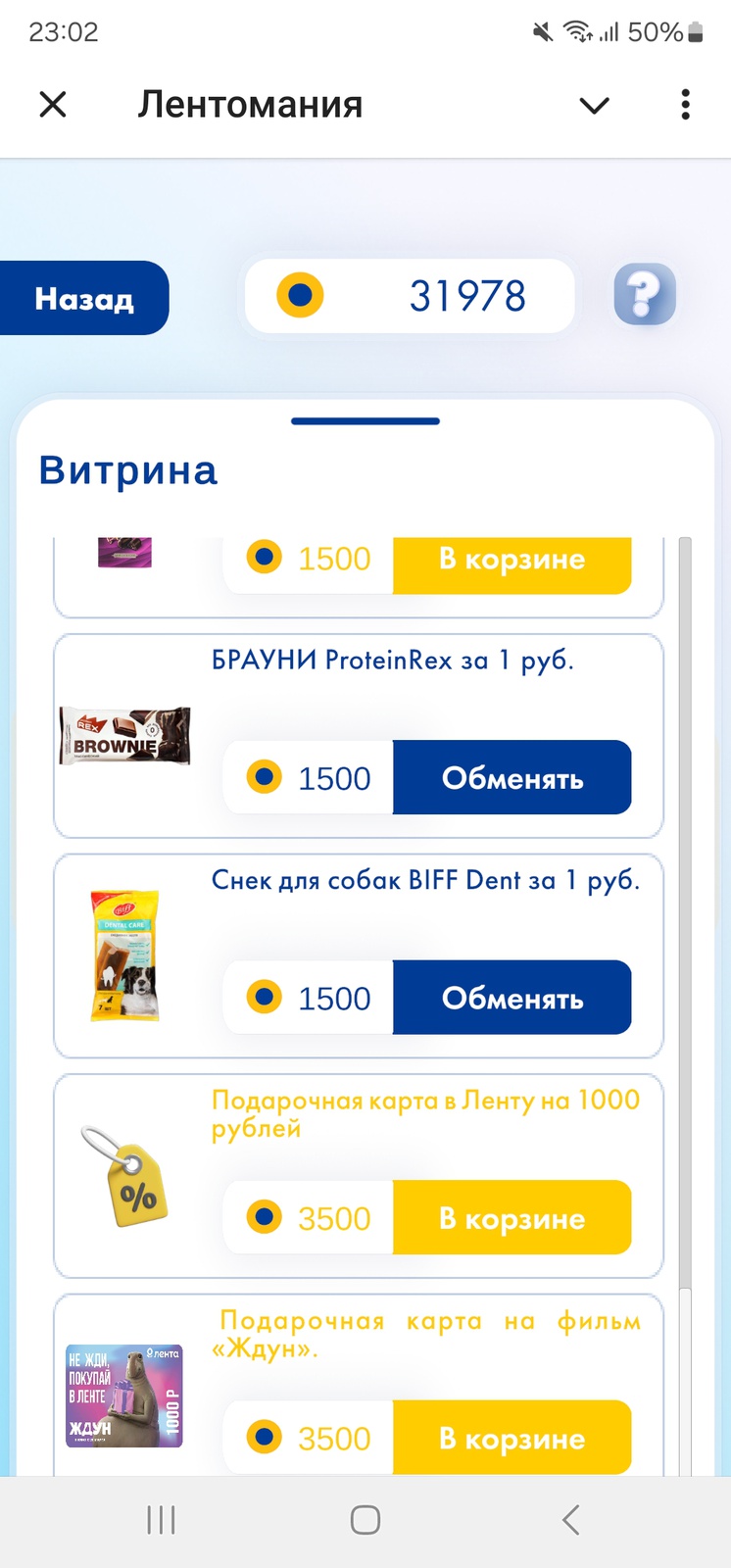731x1568 pixels.
Task: Open the Ждун gift card image
Action: coord(124,1396)
